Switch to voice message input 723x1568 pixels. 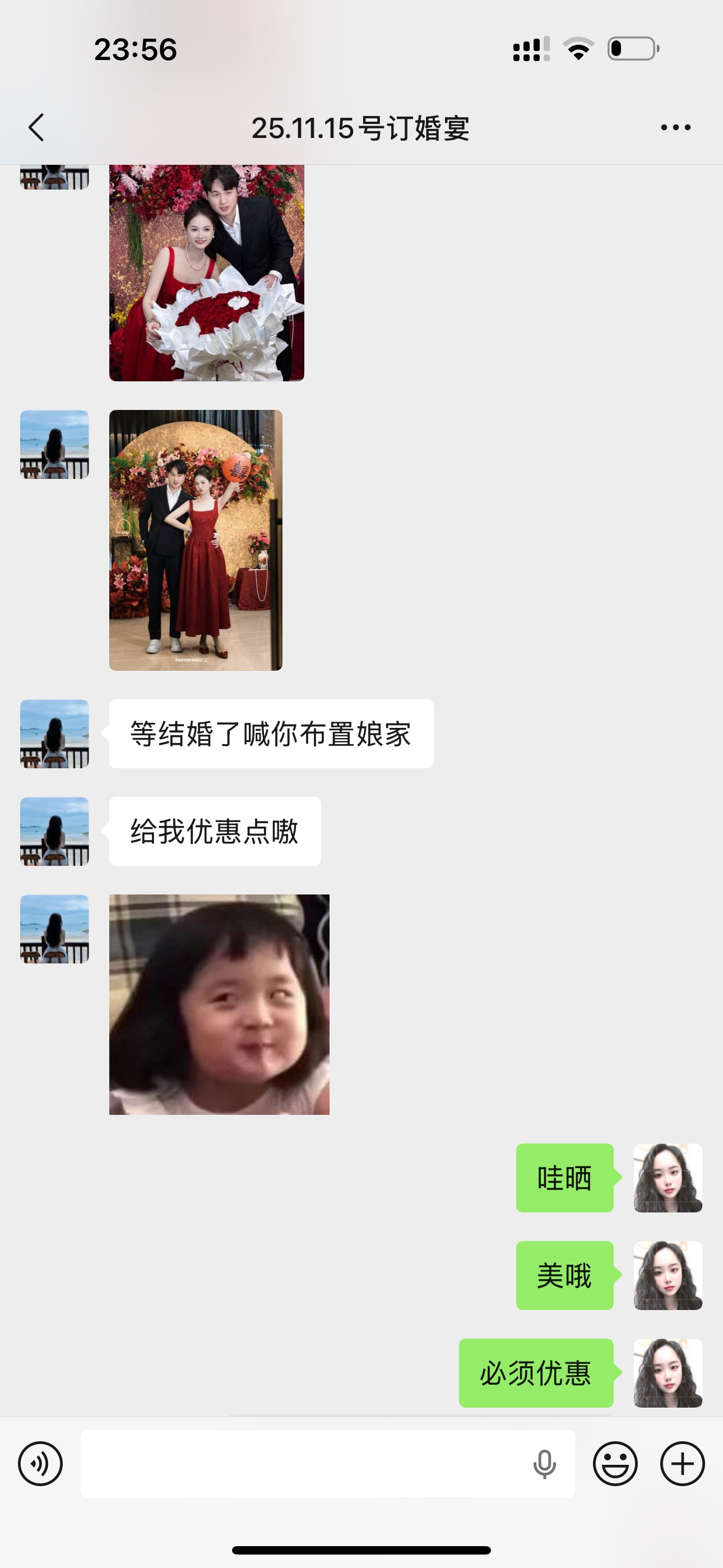pos(40,1464)
